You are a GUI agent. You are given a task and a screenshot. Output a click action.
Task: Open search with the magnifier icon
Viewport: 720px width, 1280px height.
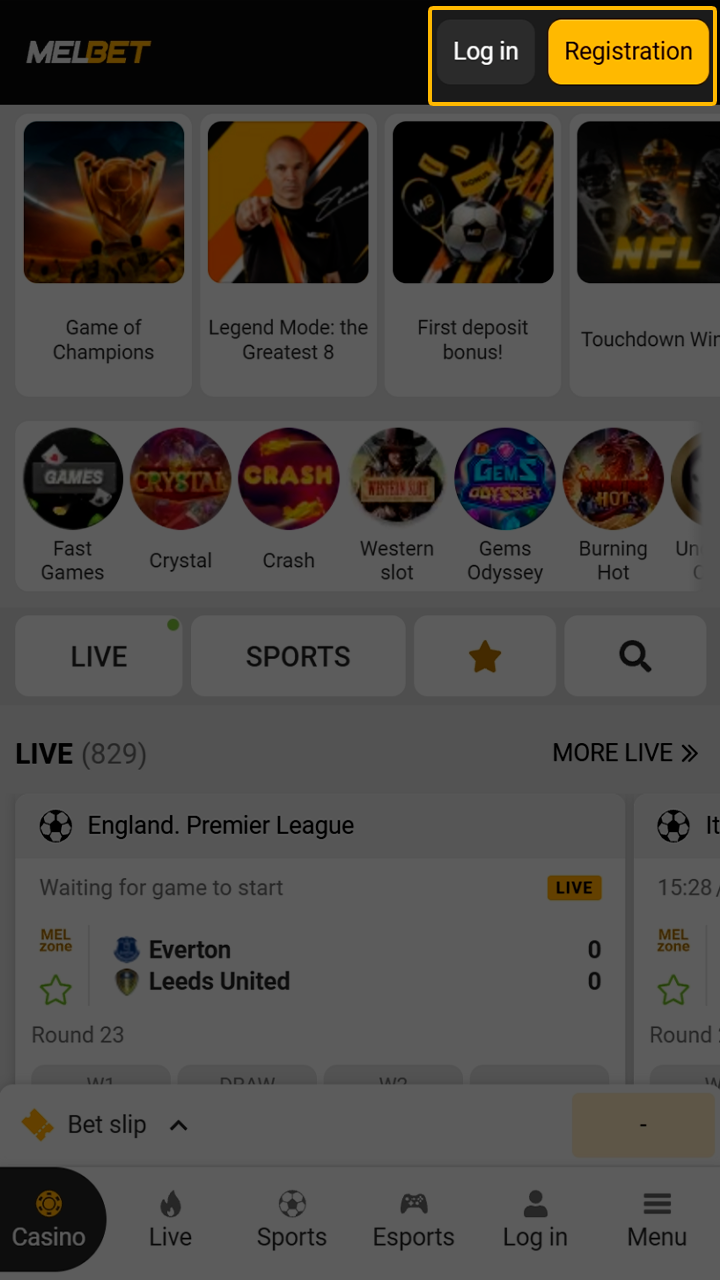635,656
